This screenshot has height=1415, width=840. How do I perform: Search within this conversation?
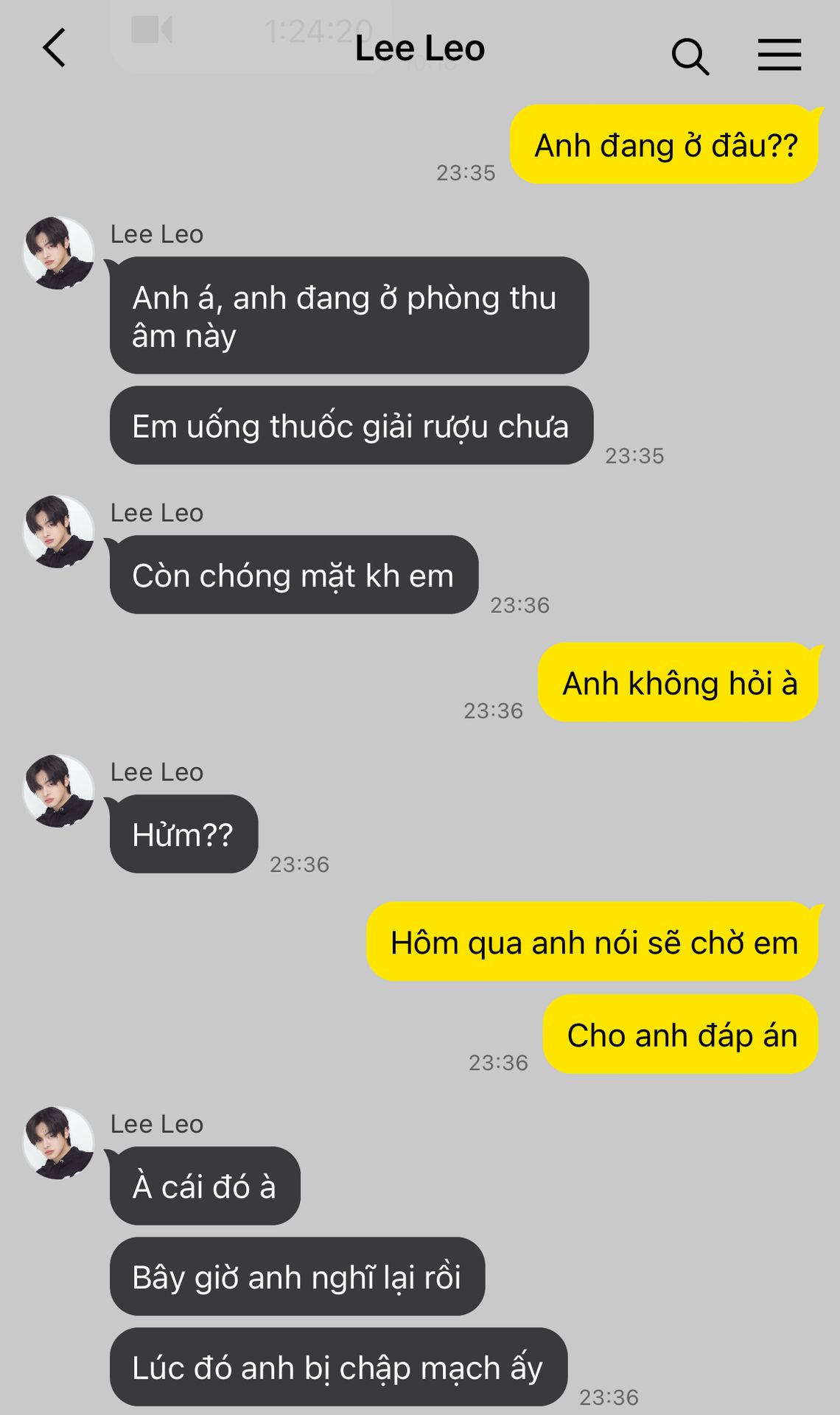pos(690,56)
